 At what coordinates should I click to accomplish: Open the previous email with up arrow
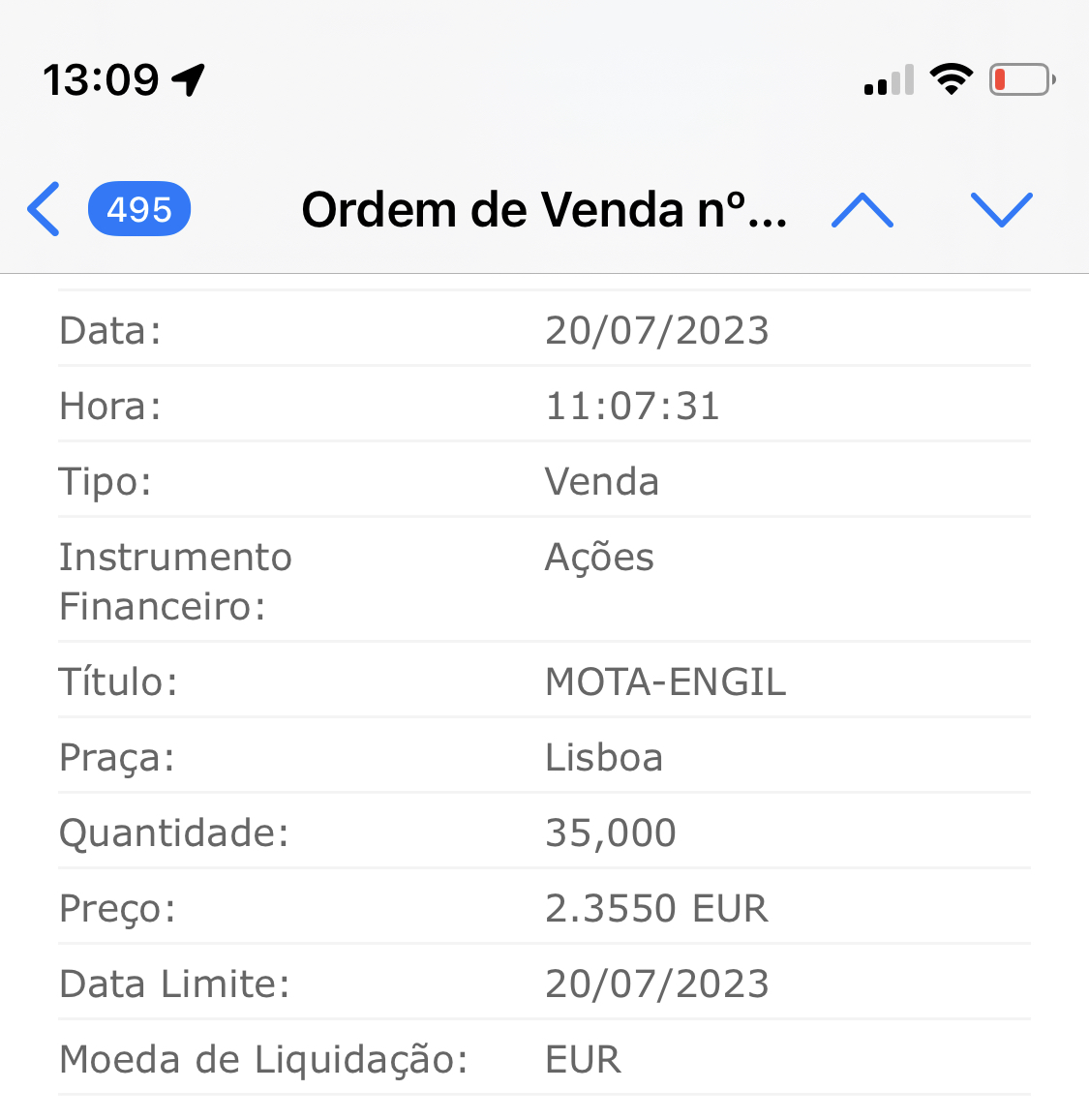862,209
